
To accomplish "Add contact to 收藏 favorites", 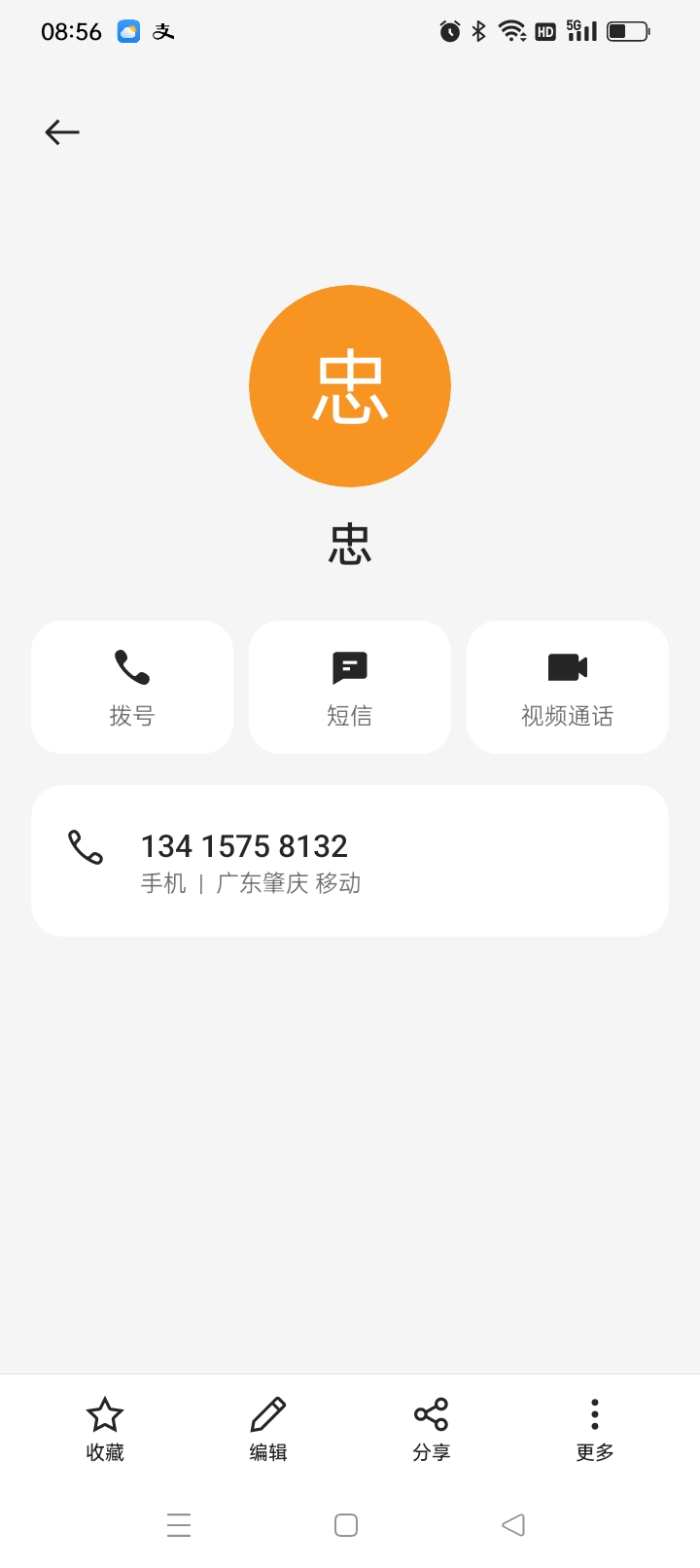I will [105, 1428].
